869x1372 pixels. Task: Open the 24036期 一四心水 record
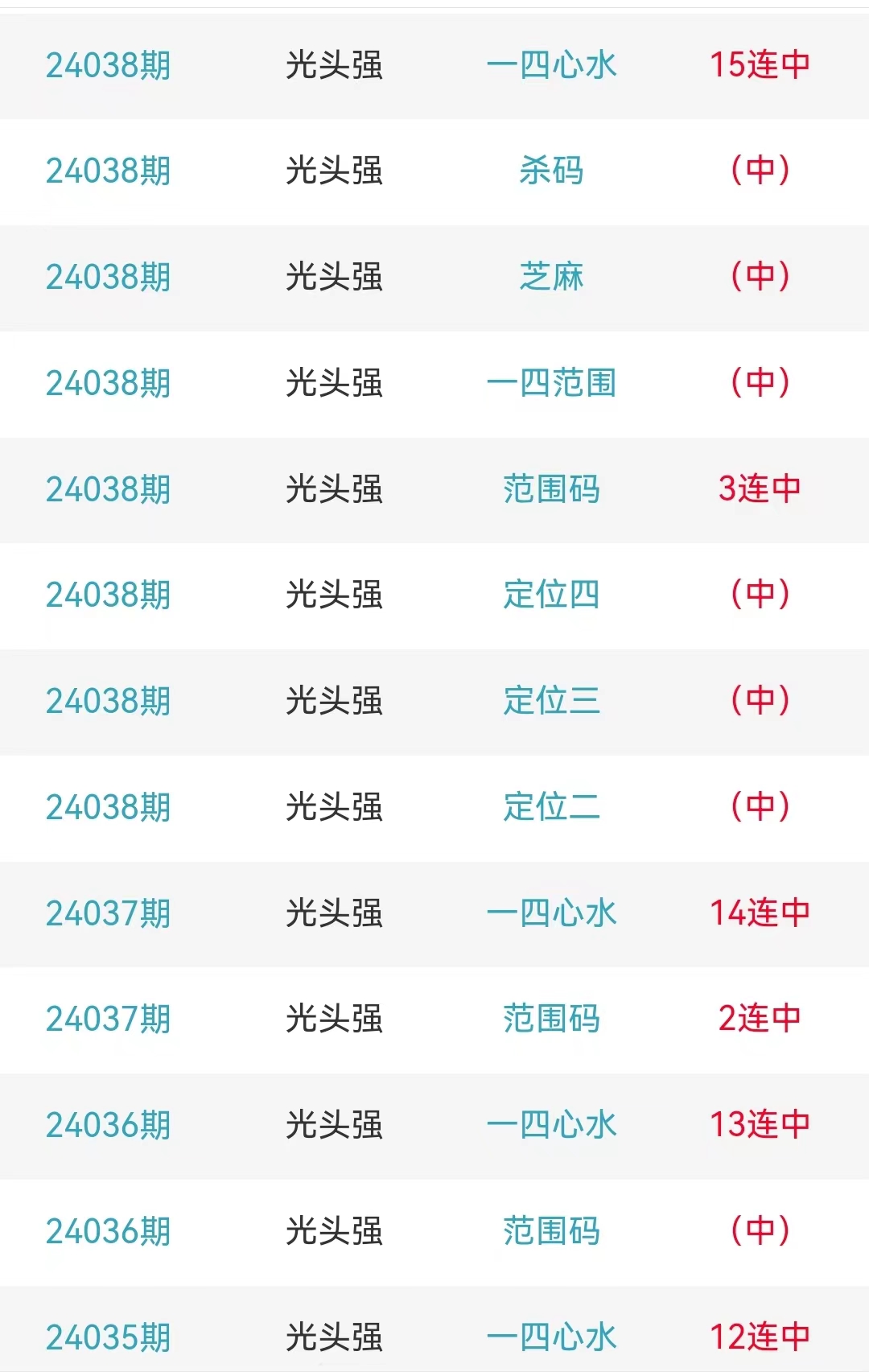pyautogui.click(x=551, y=1125)
